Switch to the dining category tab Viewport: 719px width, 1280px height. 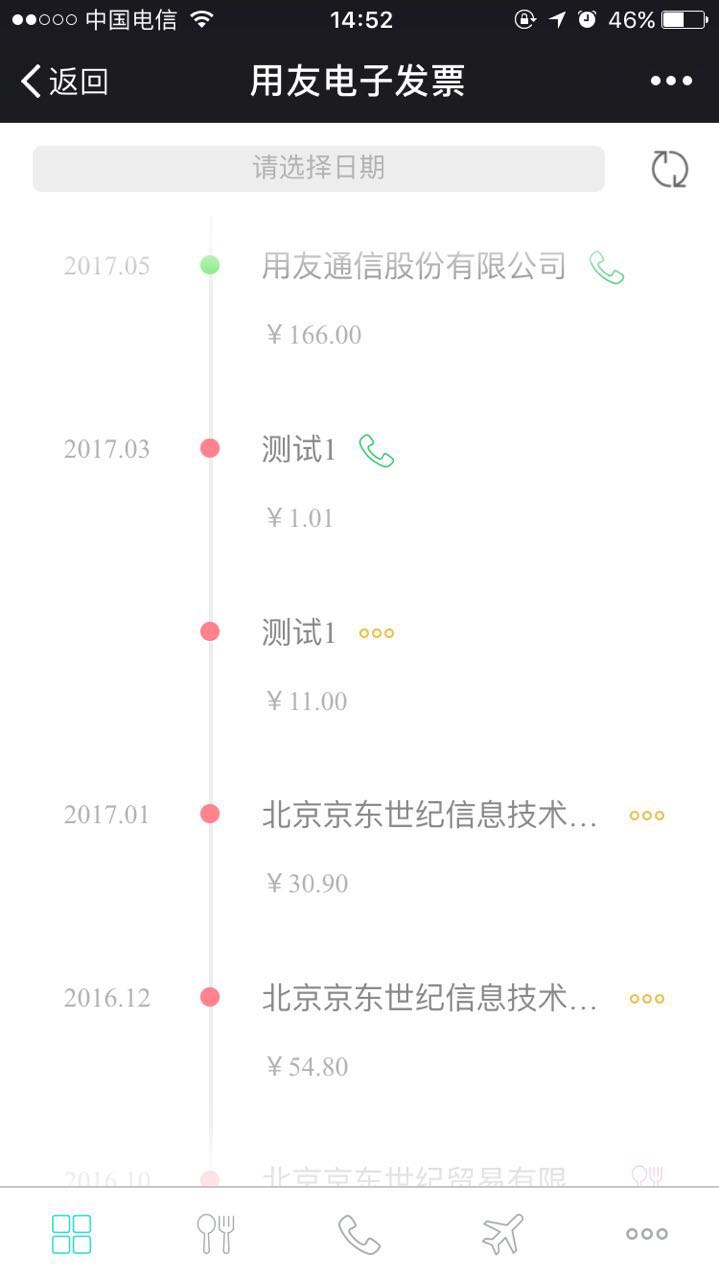tap(216, 1234)
